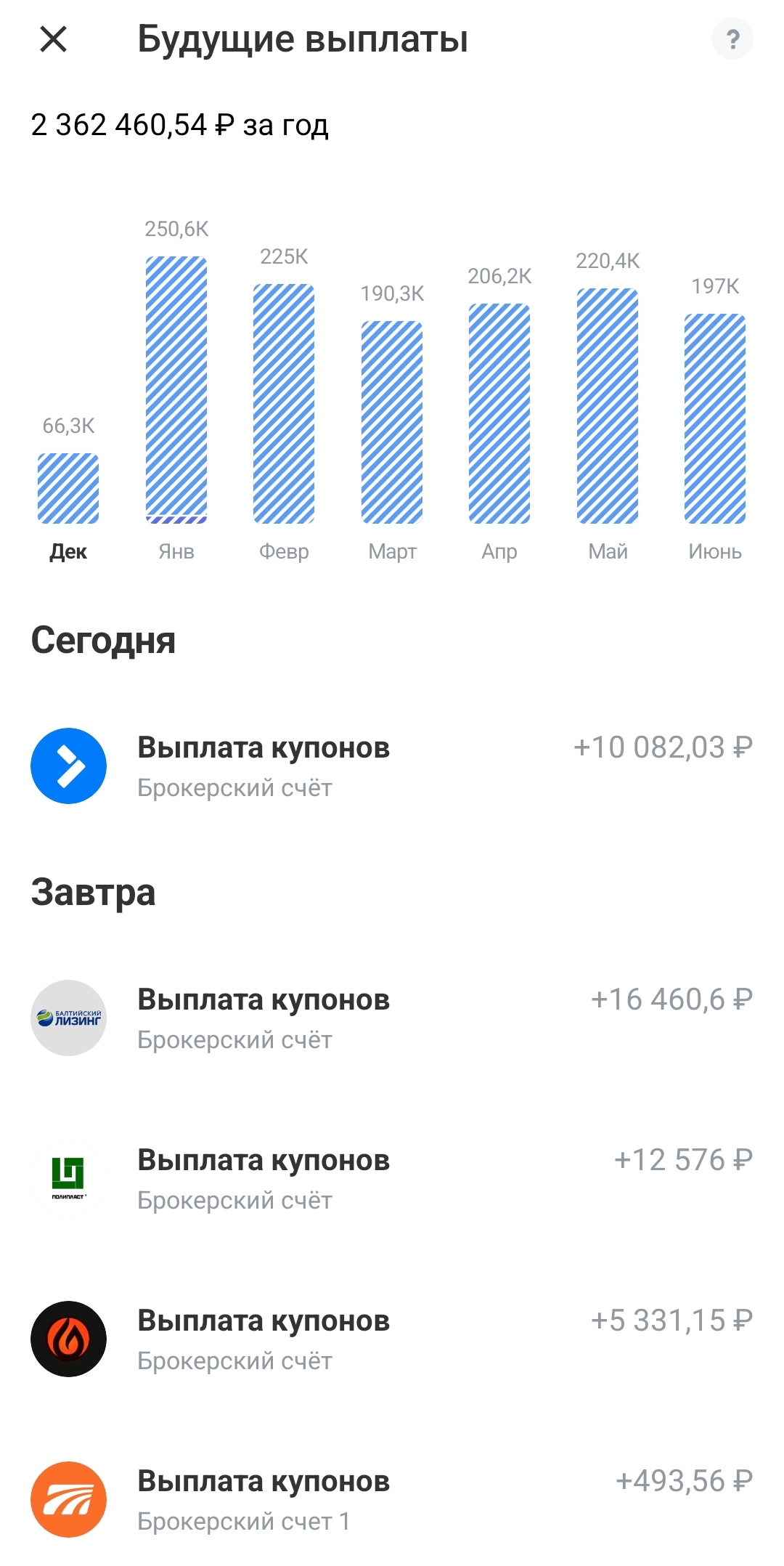Choose the Февр bar showing 225K
The height and width of the screenshot is (1566, 784).
(284, 404)
